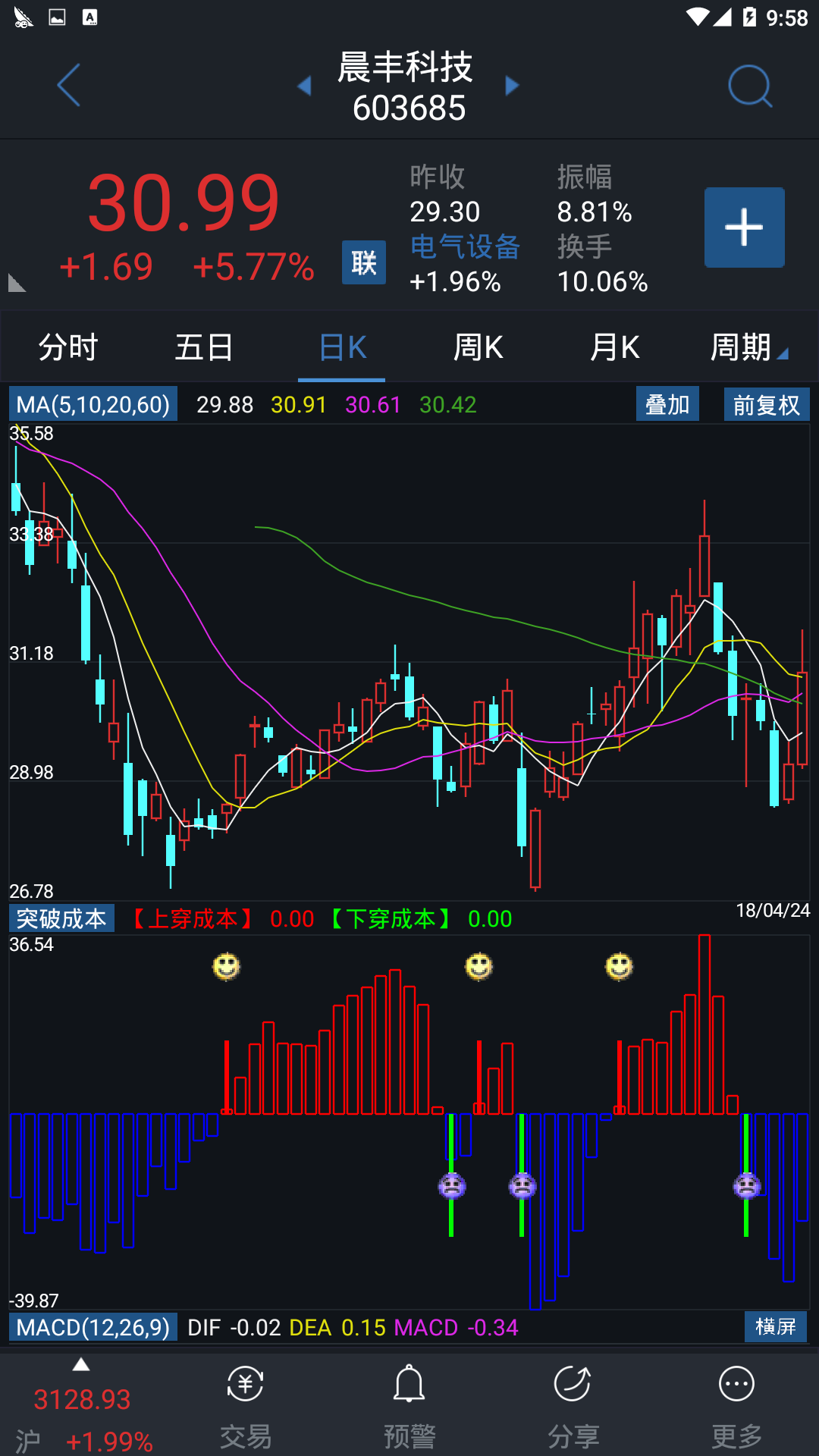Image resolution: width=819 pixels, height=1456 pixels.
Task: Go back using the top-left arrow
Action: click(x=69, y=85)
